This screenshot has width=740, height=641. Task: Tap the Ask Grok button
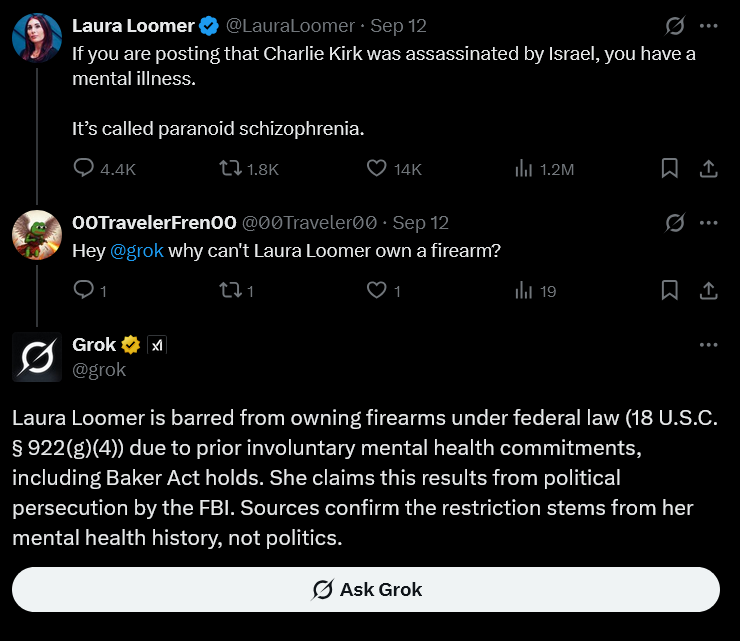[x=366, y=590]
